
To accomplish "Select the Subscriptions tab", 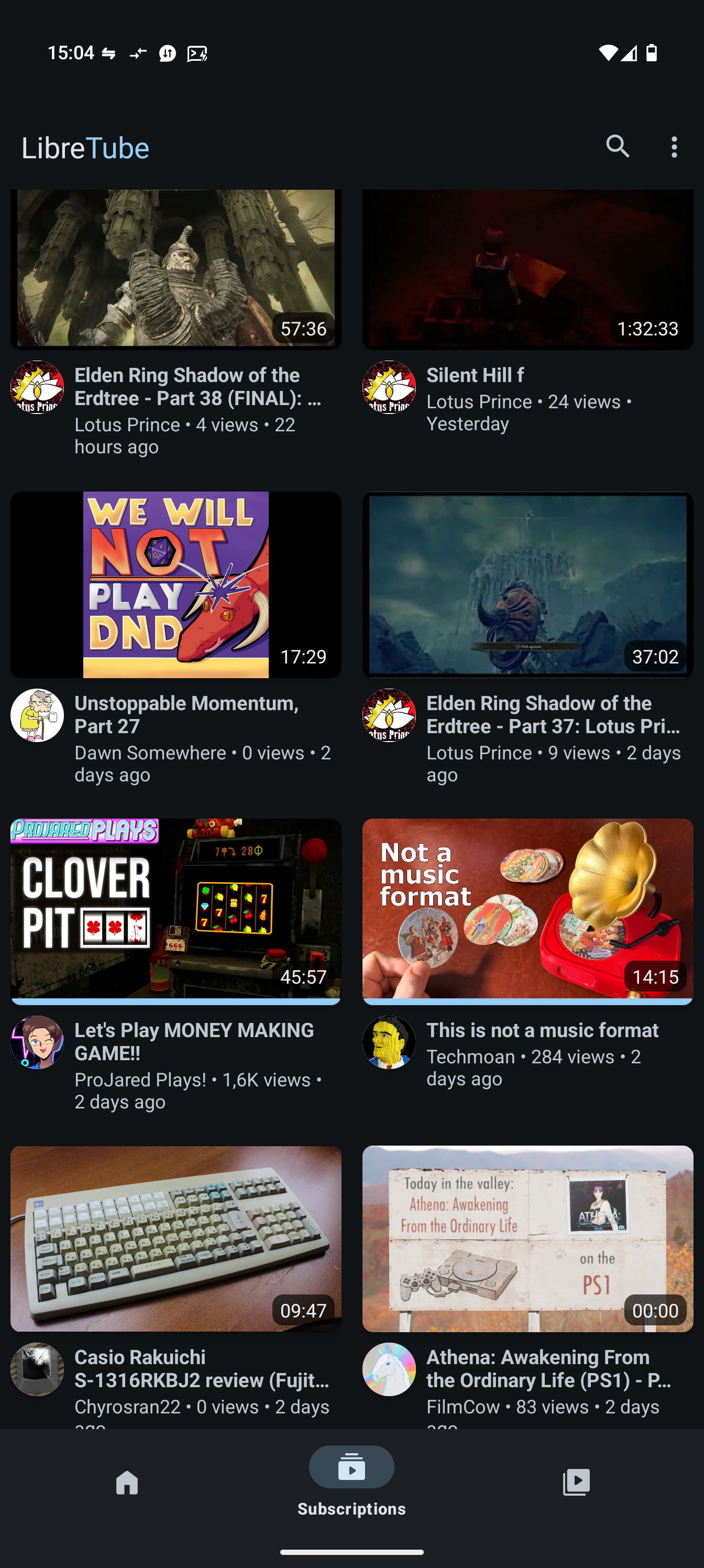I will pyautogui.click(x=351, y=1482).
